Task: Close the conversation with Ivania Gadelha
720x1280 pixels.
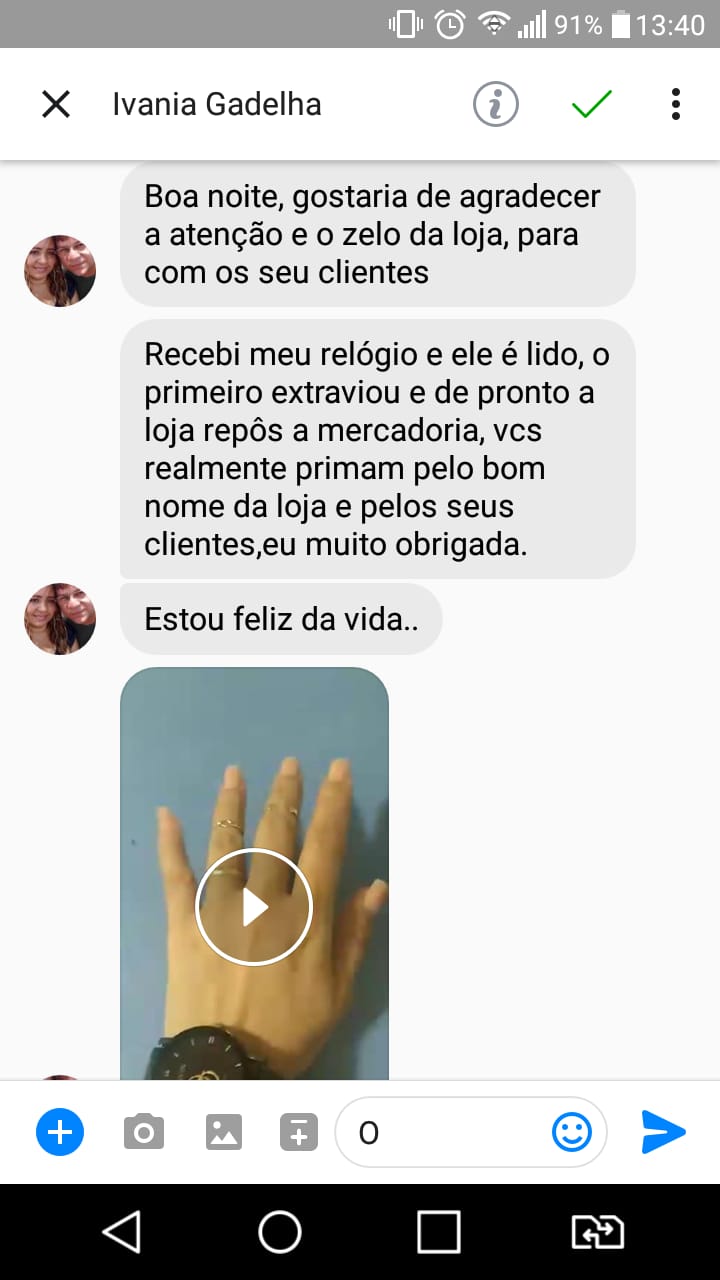Action: click(x=56, y=104)
